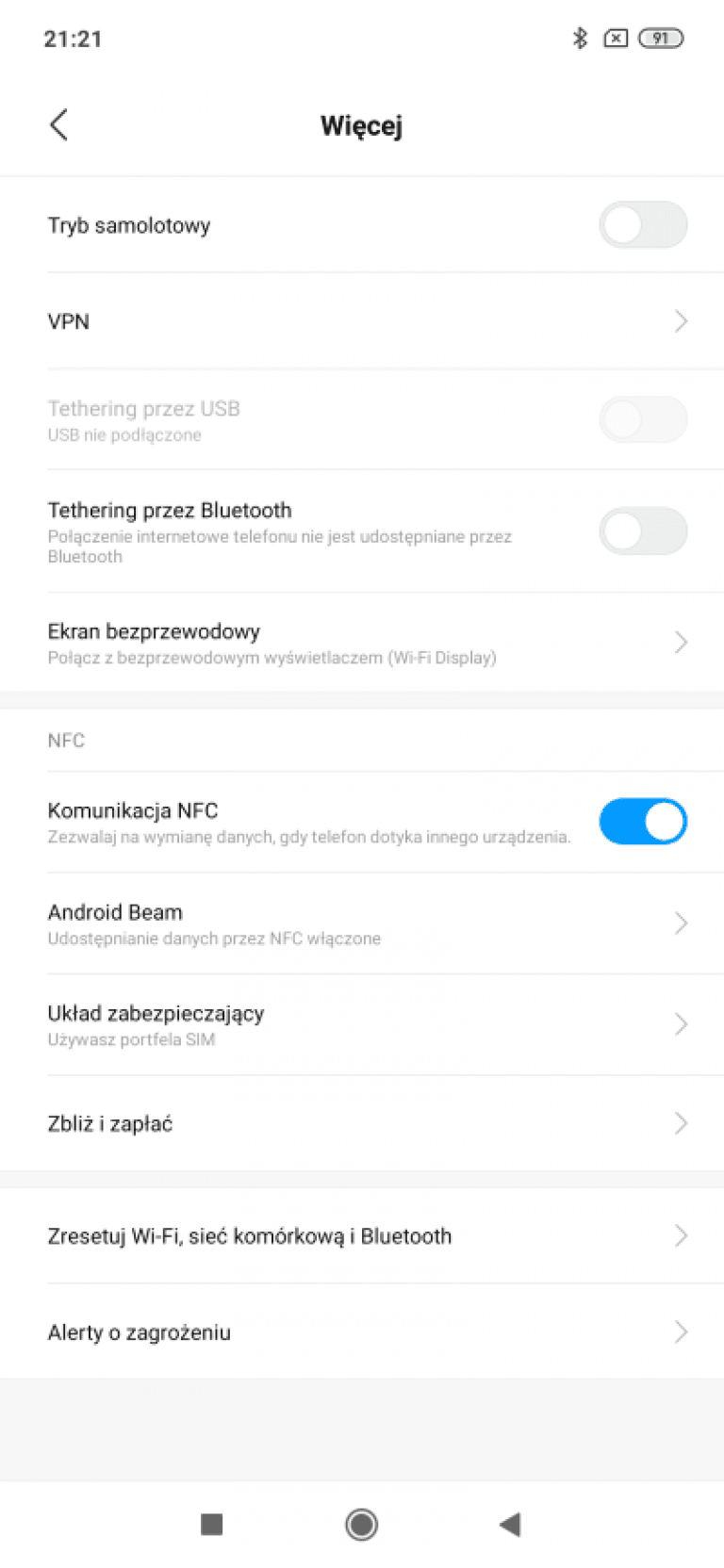Disable the Komunikacja NFC switch

(643, 822)
